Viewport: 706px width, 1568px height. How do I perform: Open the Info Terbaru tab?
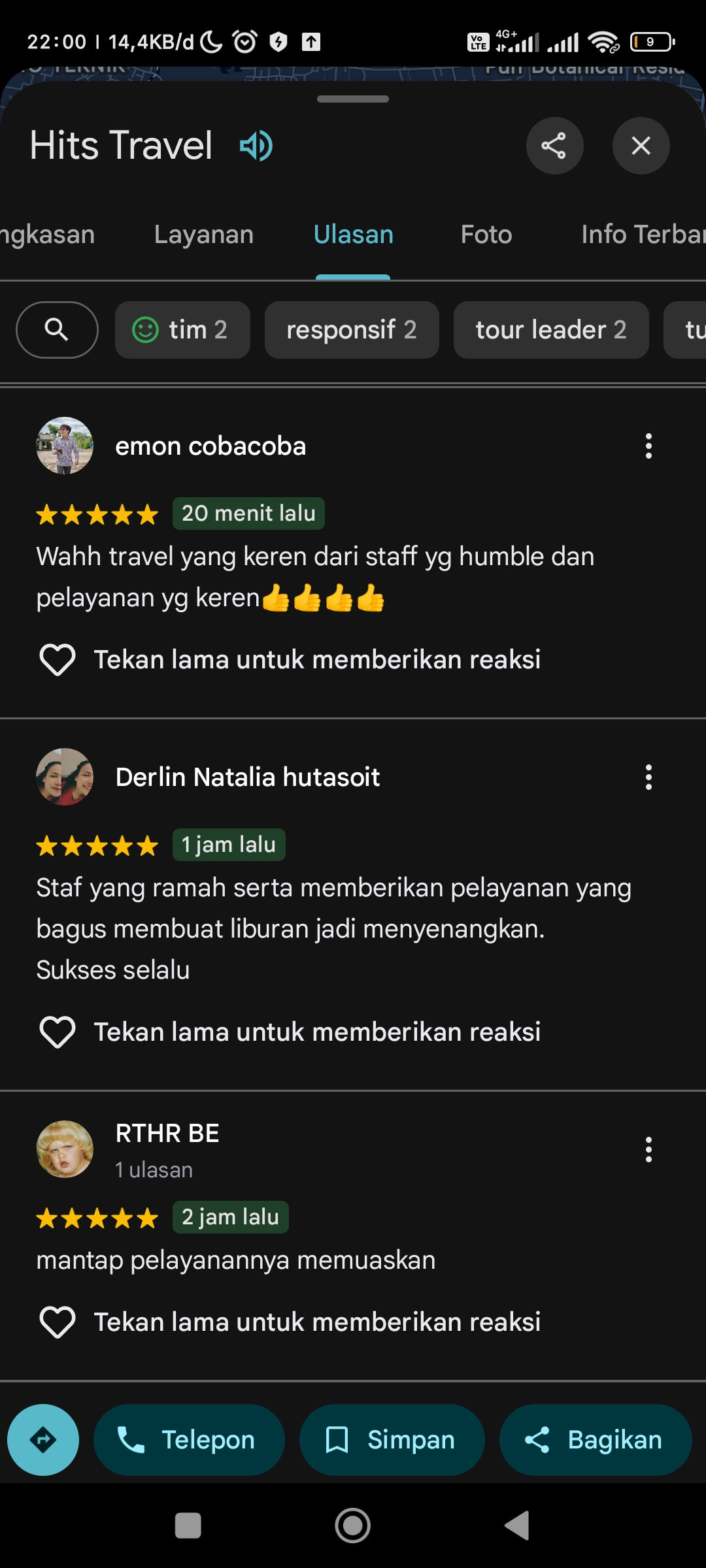[x=643, y=235]
